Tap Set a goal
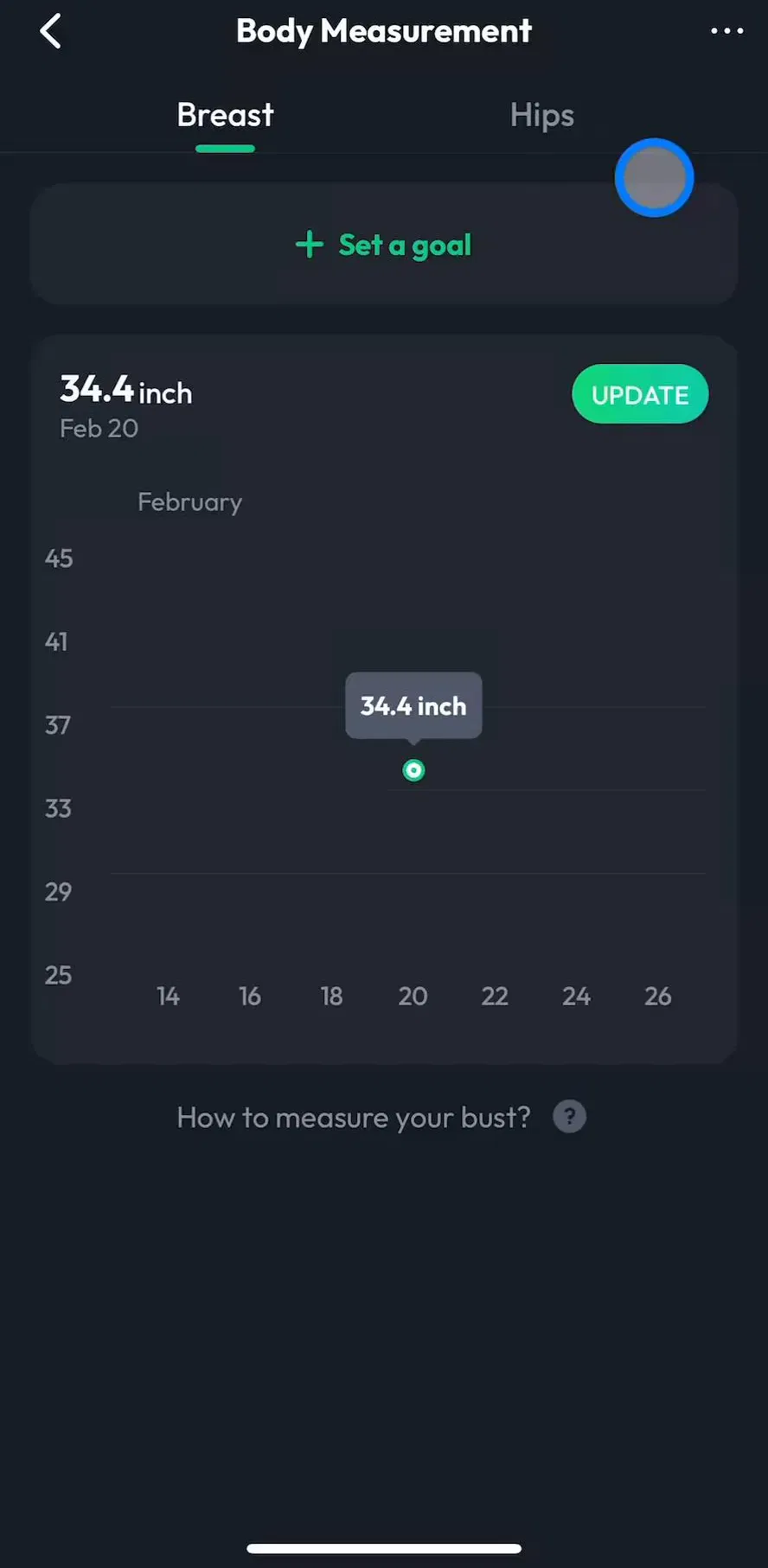This screenshot has height=1568, width=768. pyautogui.click(x=384, y=245)
